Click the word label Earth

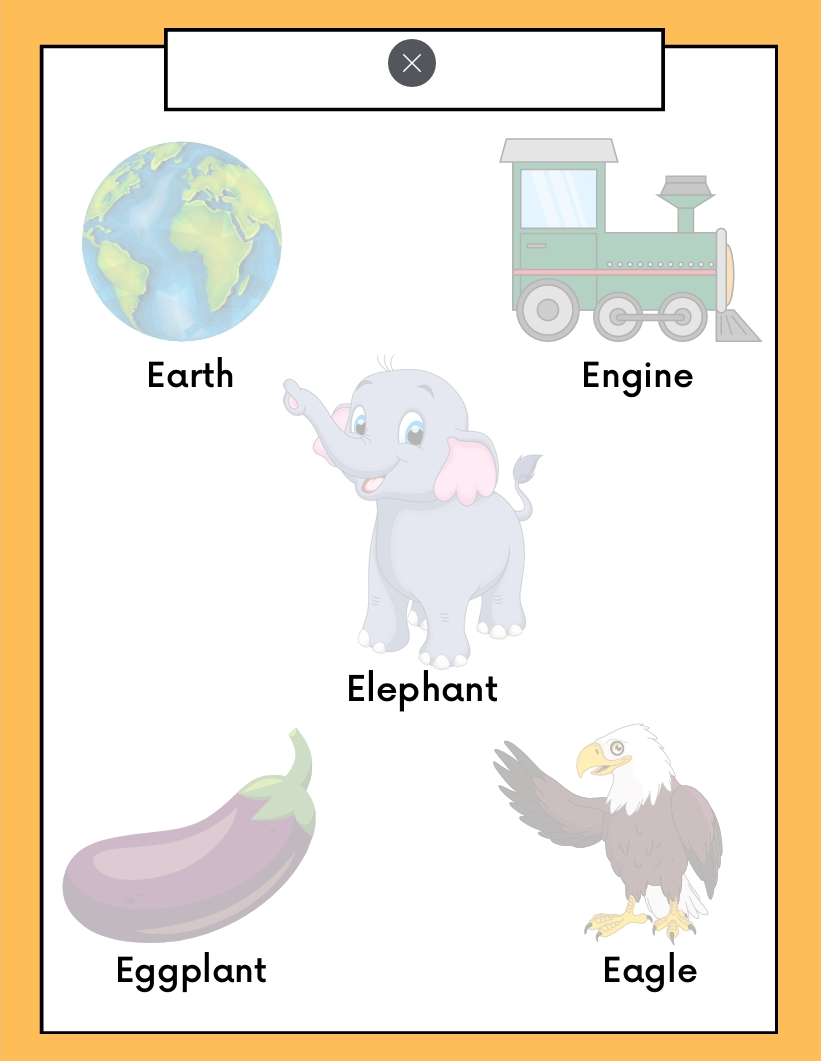click(190, 376)
